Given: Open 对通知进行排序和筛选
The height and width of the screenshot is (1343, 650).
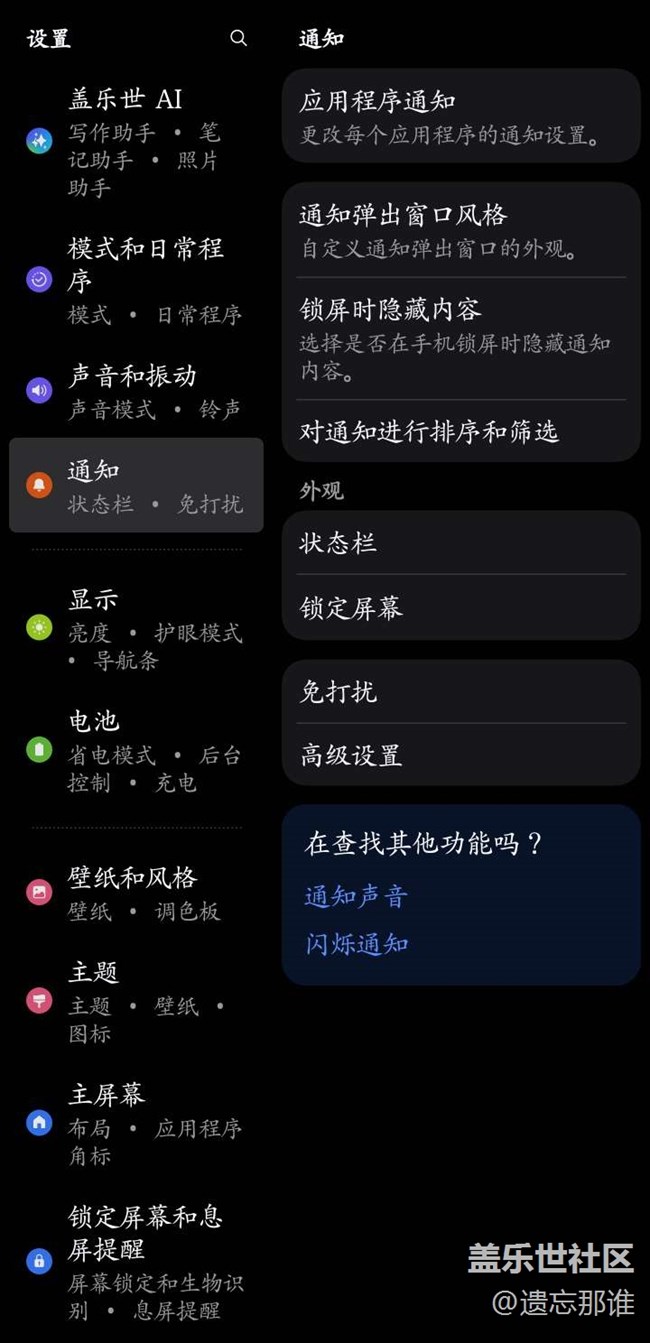Looking at the screenshot, I should [461, 431].
